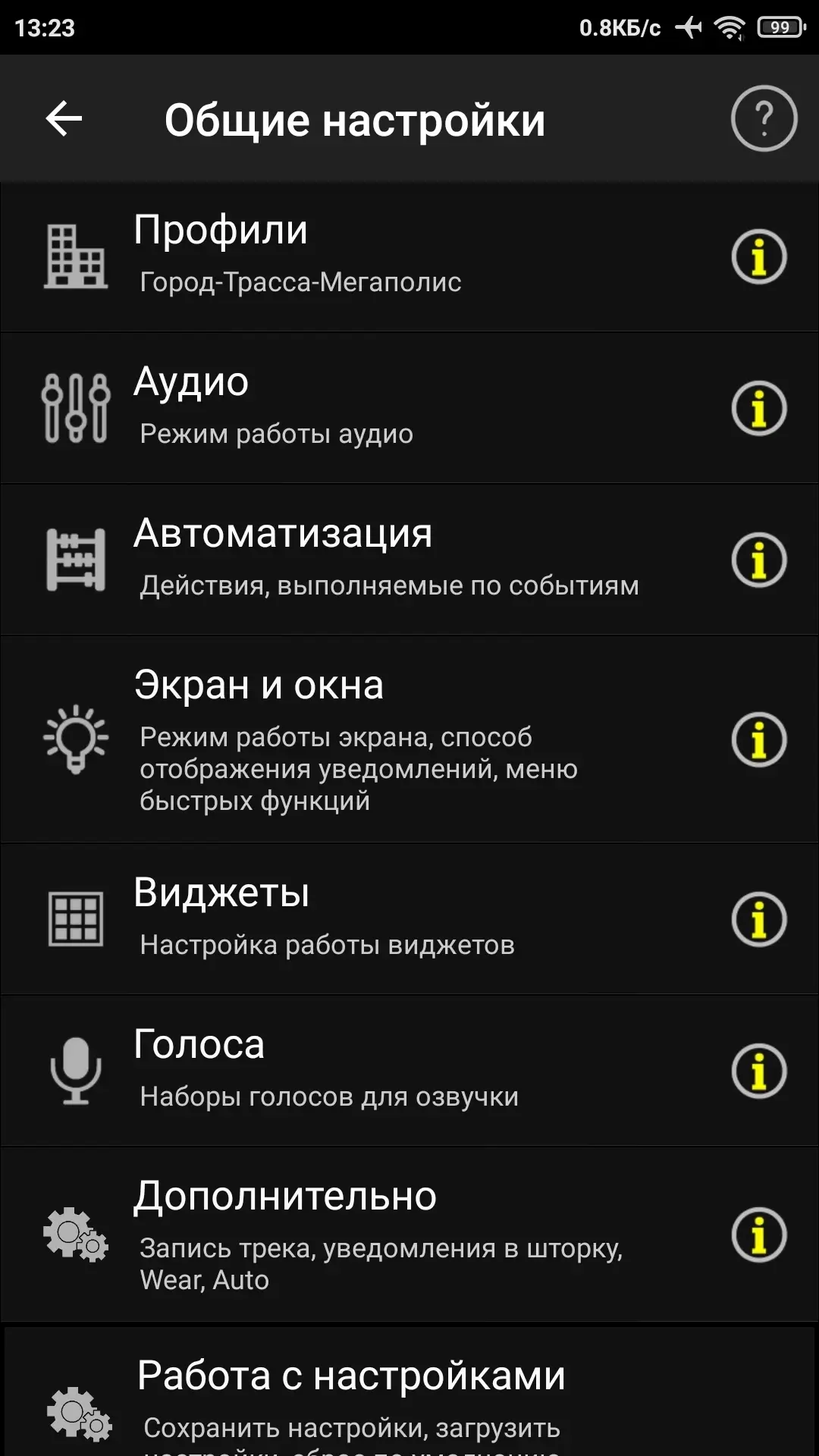Show info for Дополнительно
The height and width of the screenshot is (1456, 819).
click(759, 1235)
